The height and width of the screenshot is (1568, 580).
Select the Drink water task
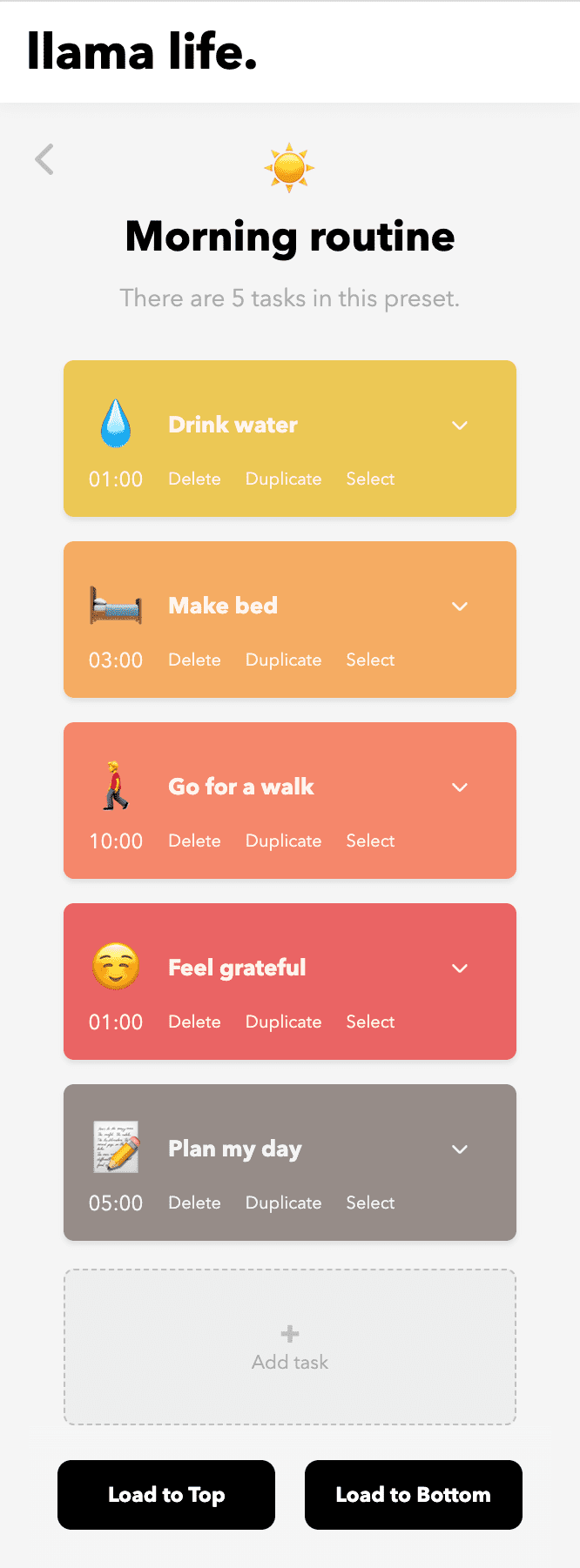click(370, 479)
